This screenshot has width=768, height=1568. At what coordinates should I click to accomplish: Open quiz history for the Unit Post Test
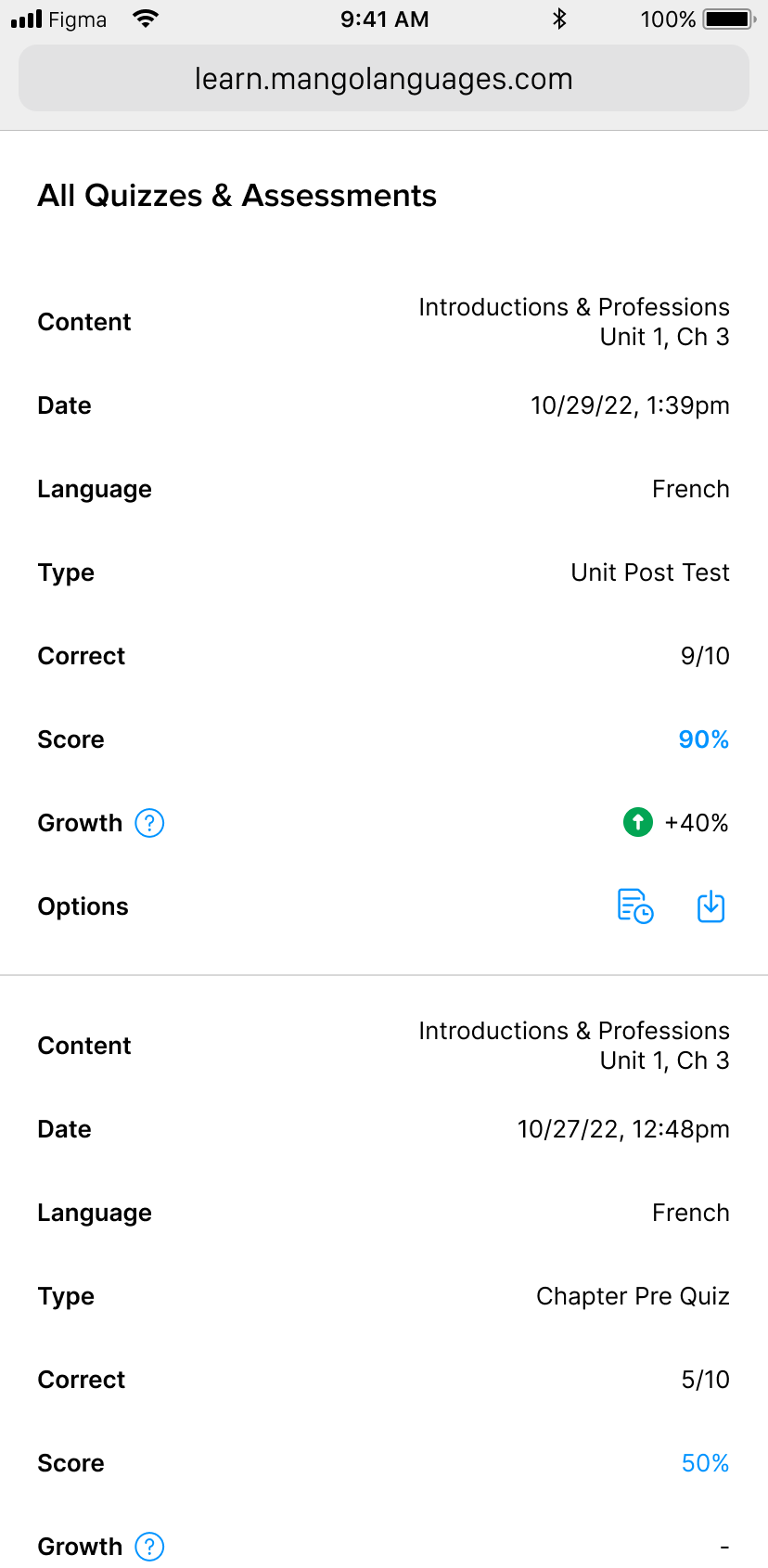pyautogui.click(x=635, y=906)
